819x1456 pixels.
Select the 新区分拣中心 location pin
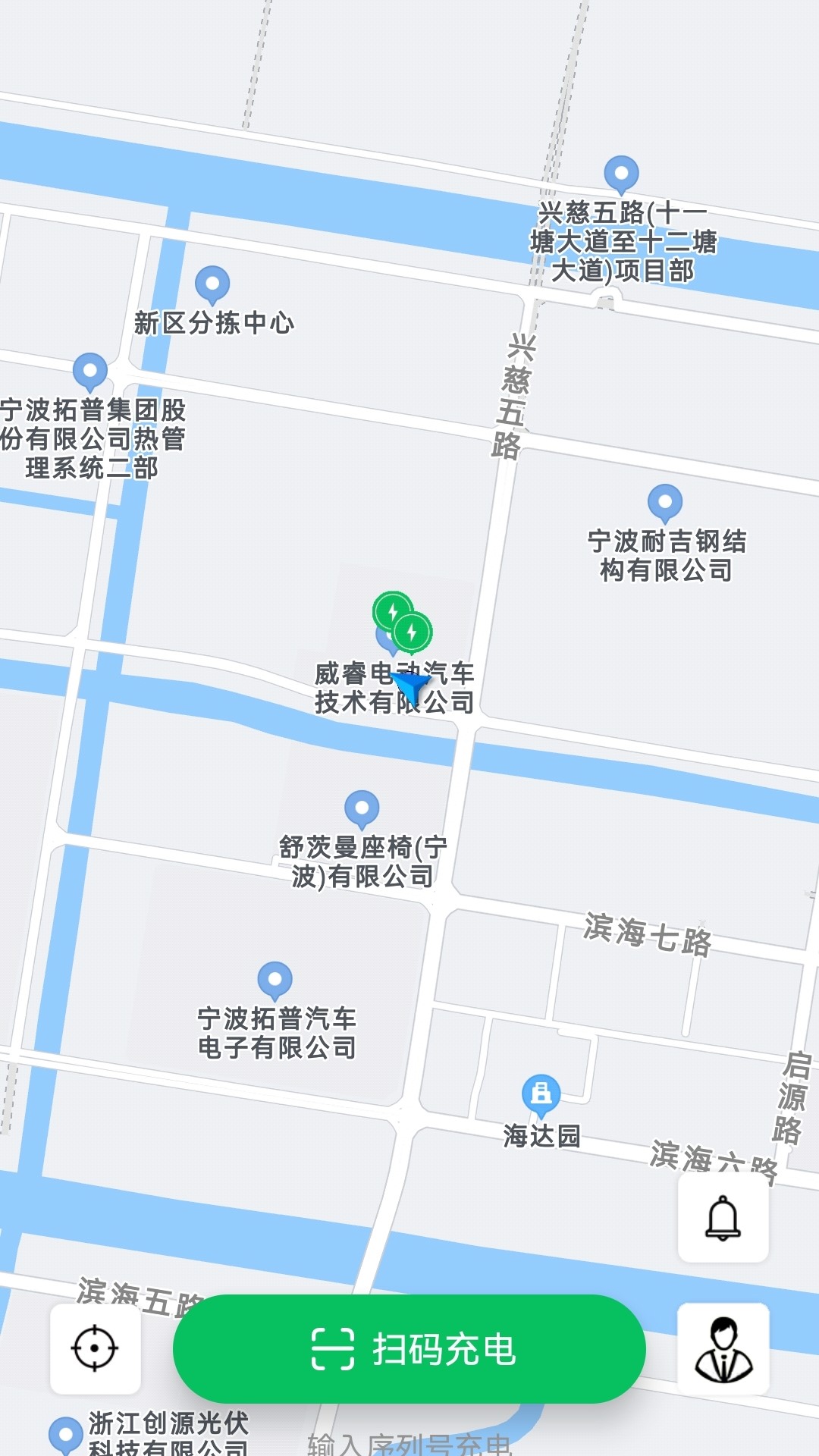[x=212, y=285]
